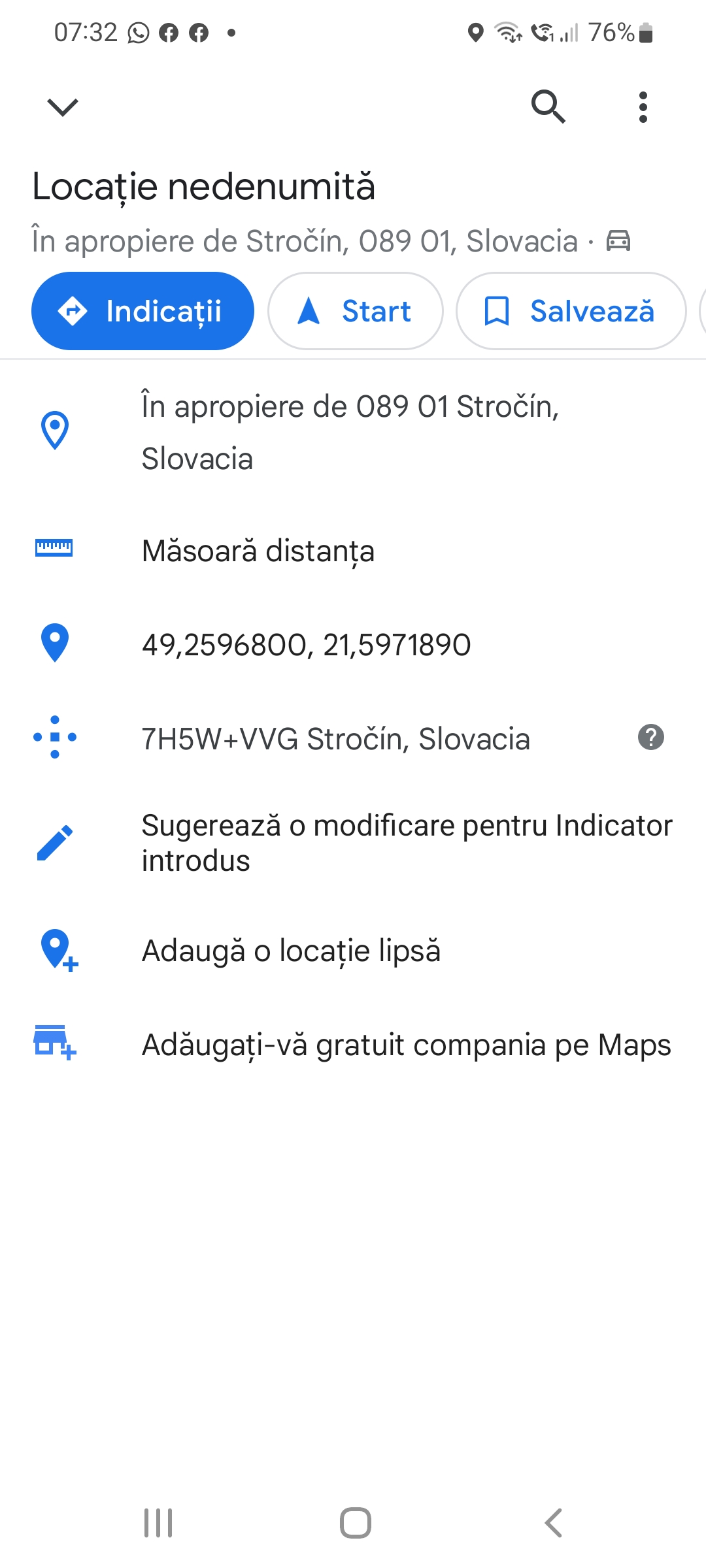Collapse the location details sheet
The width and height of the screenshot is (706, 1568).
(x=63, y=106)
